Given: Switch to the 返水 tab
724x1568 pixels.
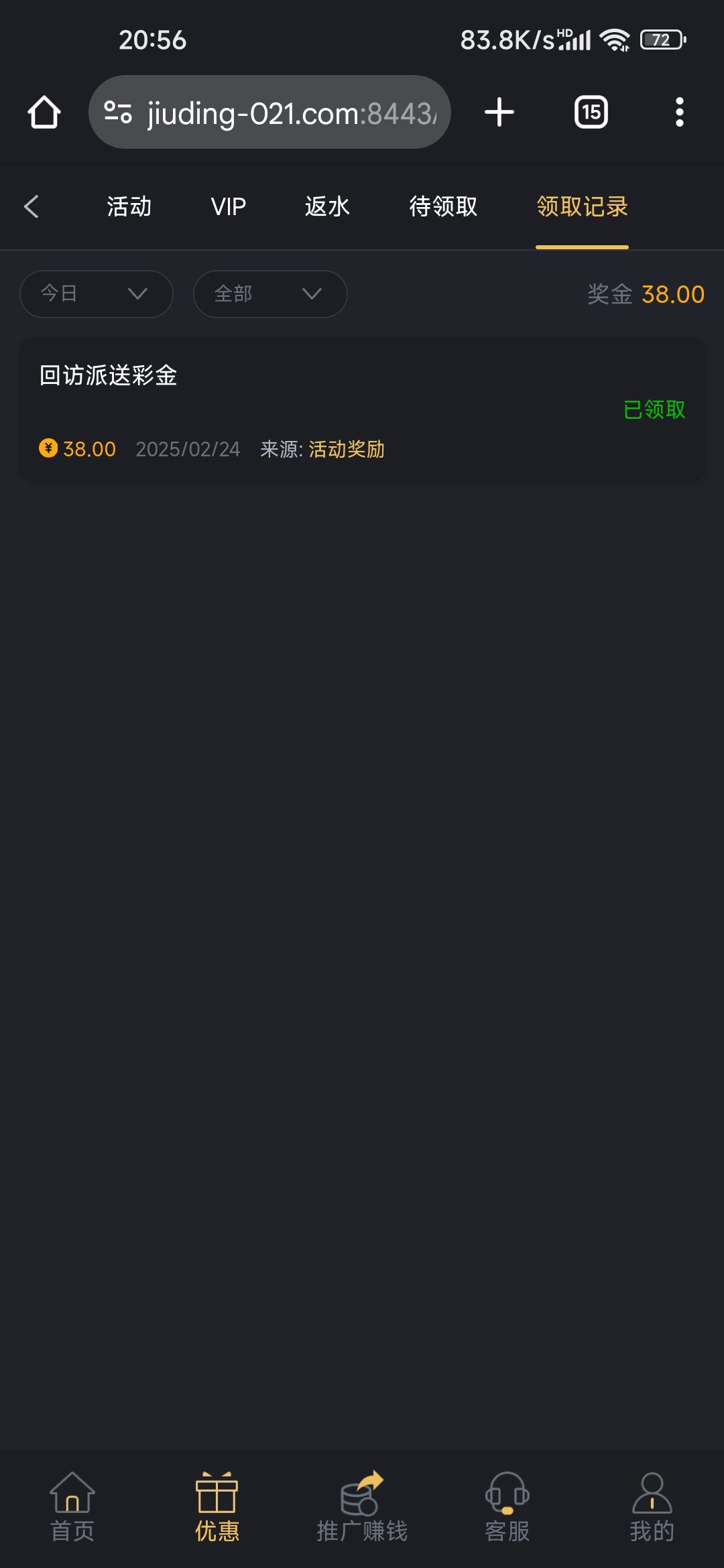Looking at the screenshot, I should coord(327,206).
